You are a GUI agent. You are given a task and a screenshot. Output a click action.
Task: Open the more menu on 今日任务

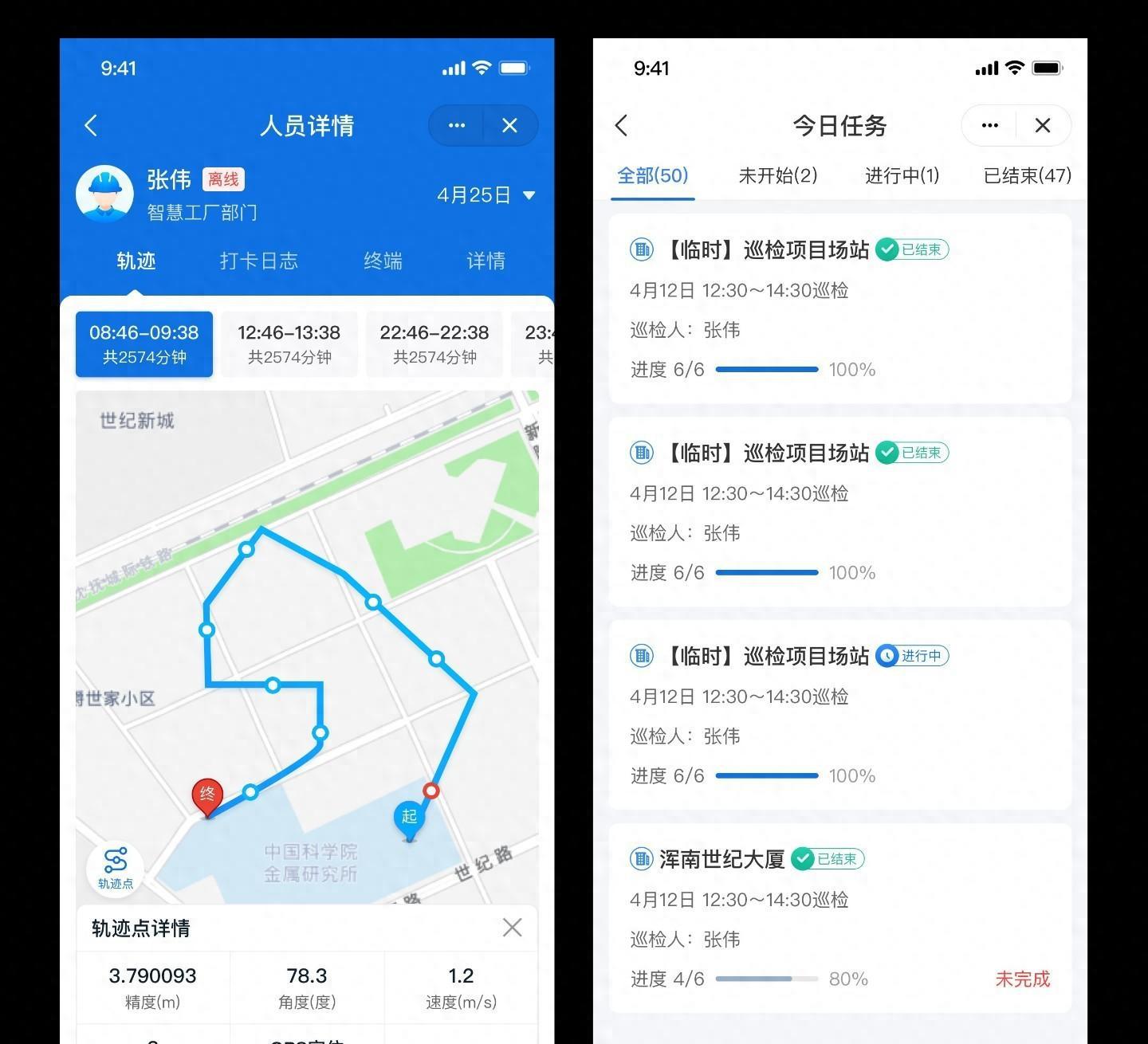pyautogui.click(x=989, y=125)
